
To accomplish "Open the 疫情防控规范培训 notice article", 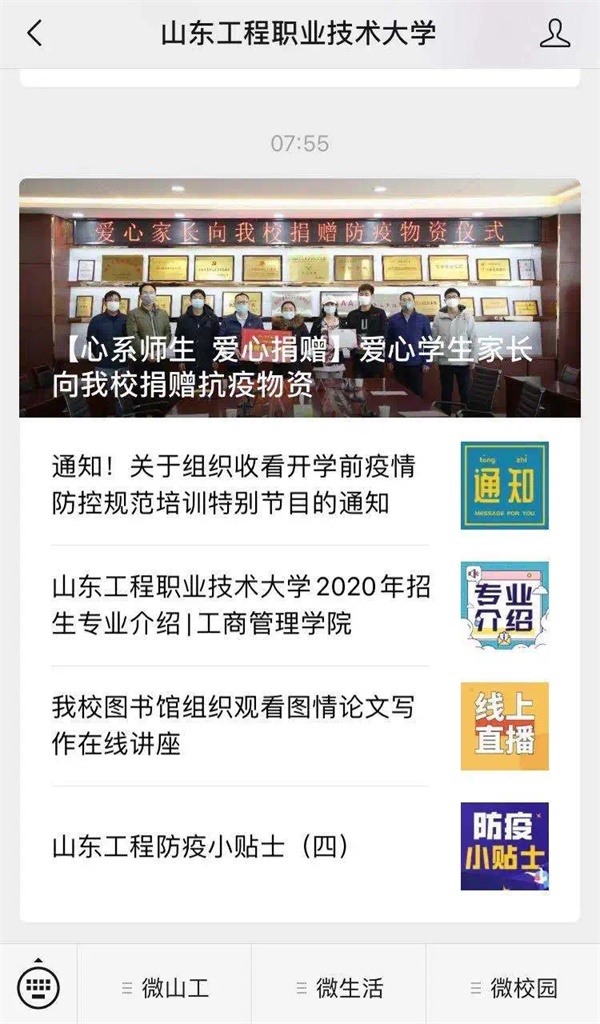I will 240,485.
